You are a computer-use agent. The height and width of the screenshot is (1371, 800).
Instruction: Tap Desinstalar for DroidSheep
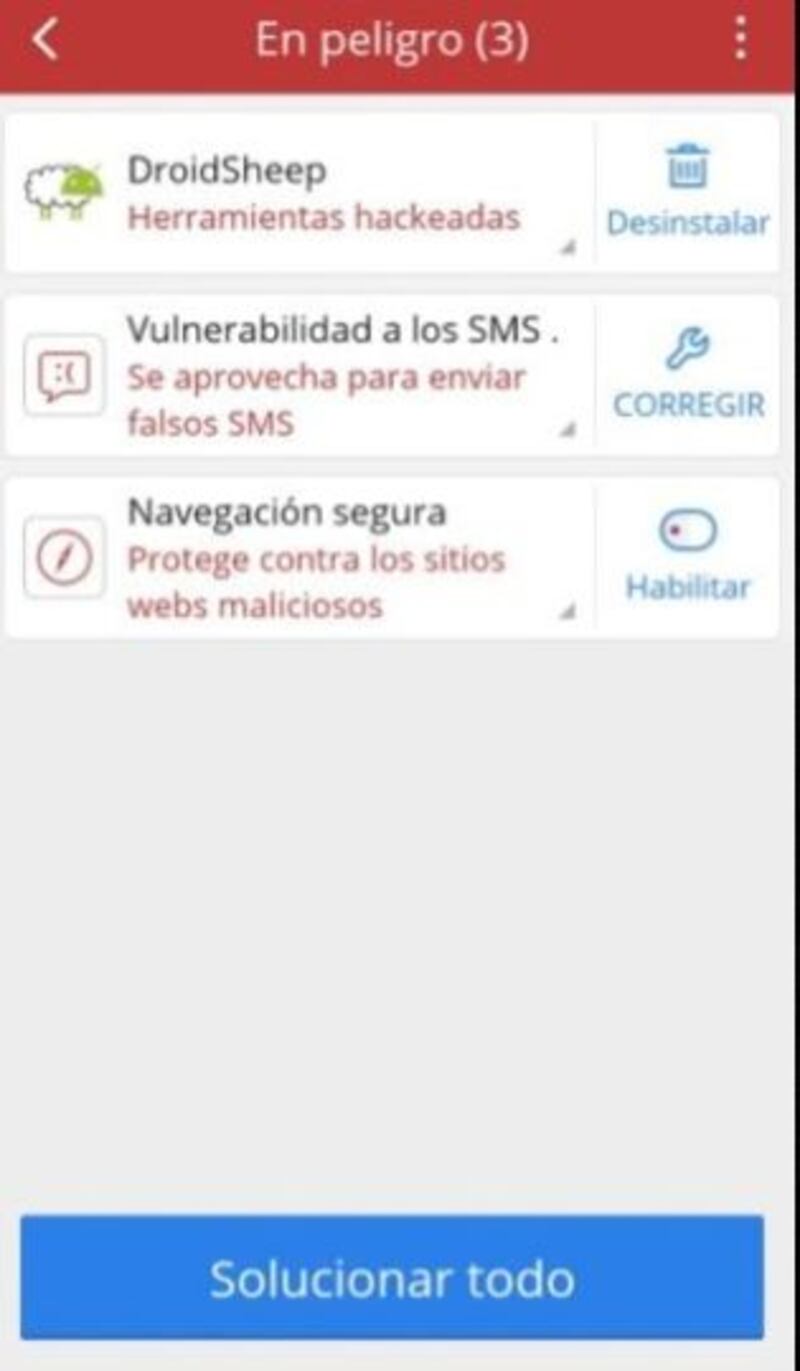(x=688, y=192)
